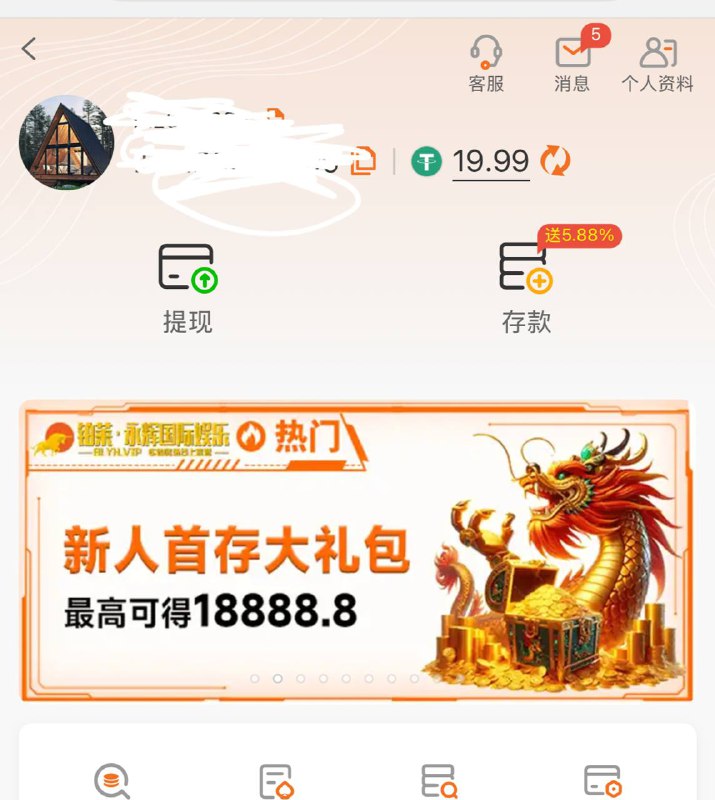715x800 pixels.
Task: Open the 新人首存大礼包 promo banner
Action: [355, 550]
